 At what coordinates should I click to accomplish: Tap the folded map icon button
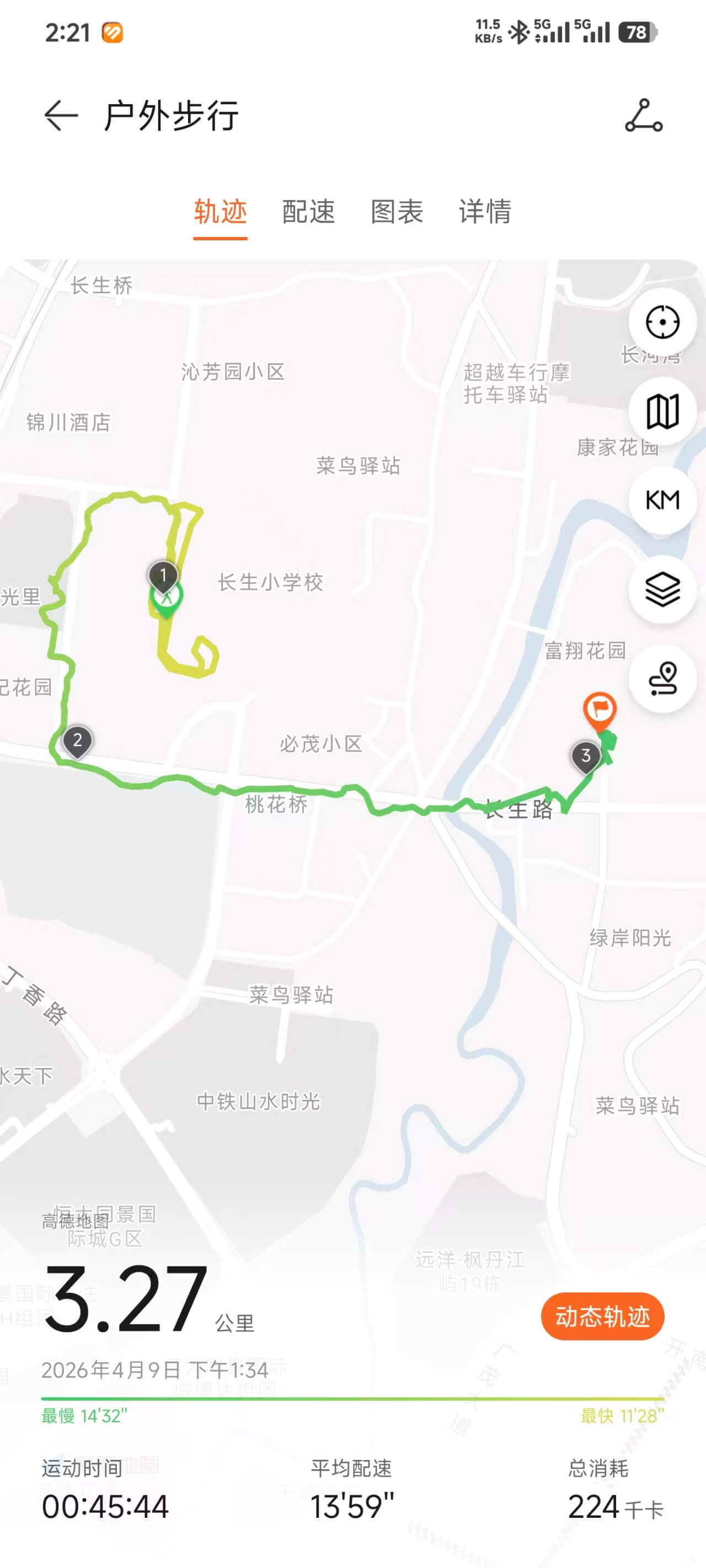pyautogui.click(x=662, y=411)
